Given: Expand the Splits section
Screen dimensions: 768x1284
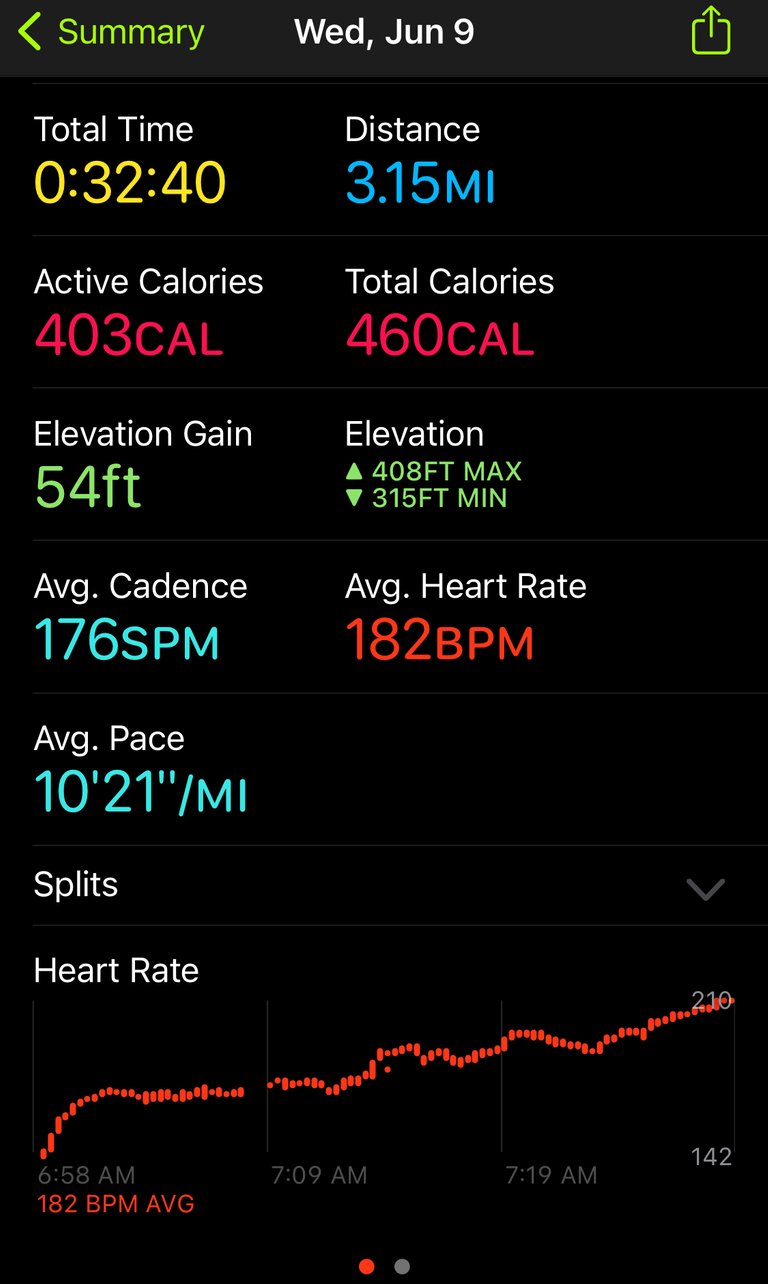Looking at the screenshot, I should click(384, 885).
